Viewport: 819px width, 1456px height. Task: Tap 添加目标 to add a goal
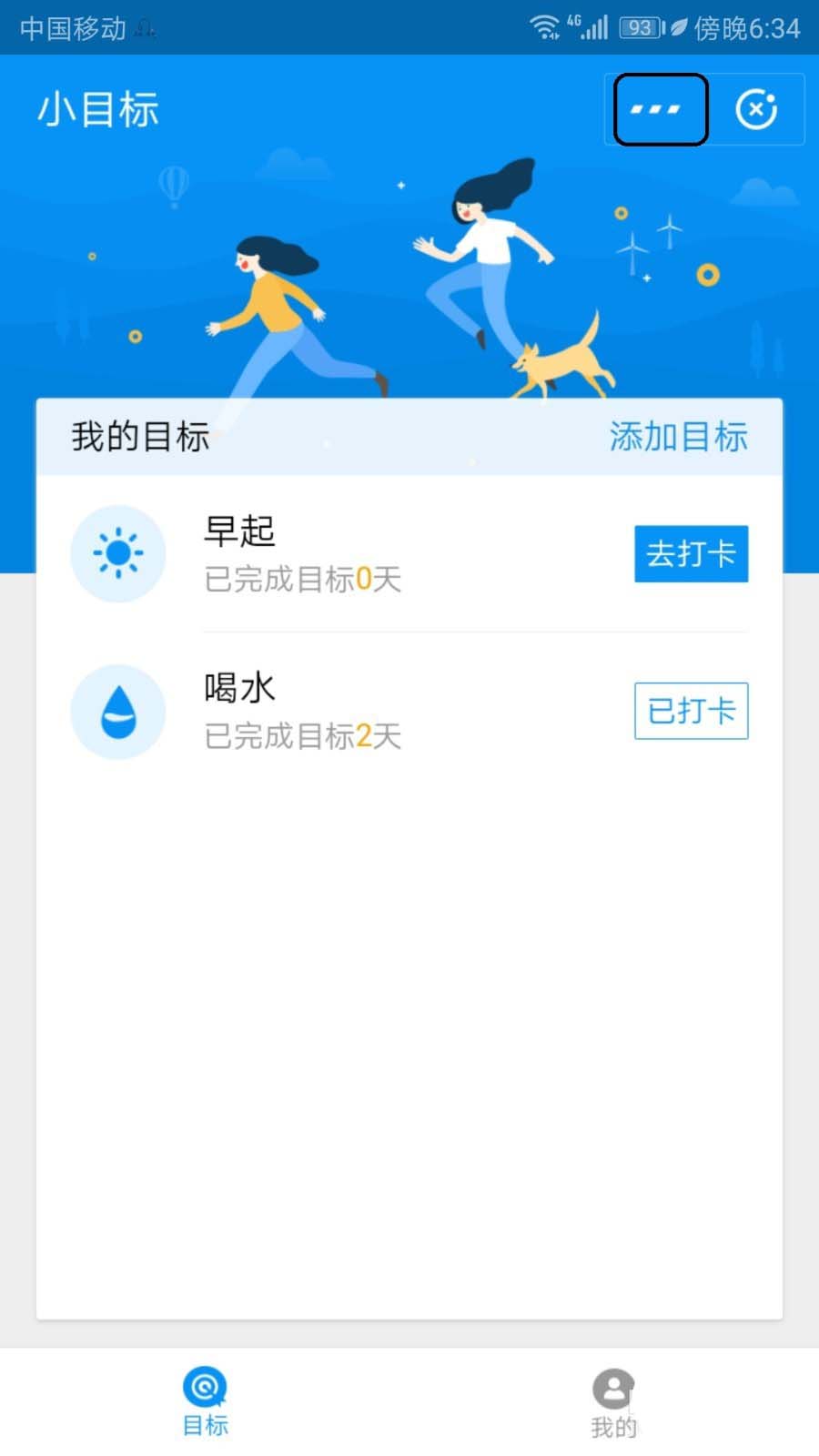(678, 437)
